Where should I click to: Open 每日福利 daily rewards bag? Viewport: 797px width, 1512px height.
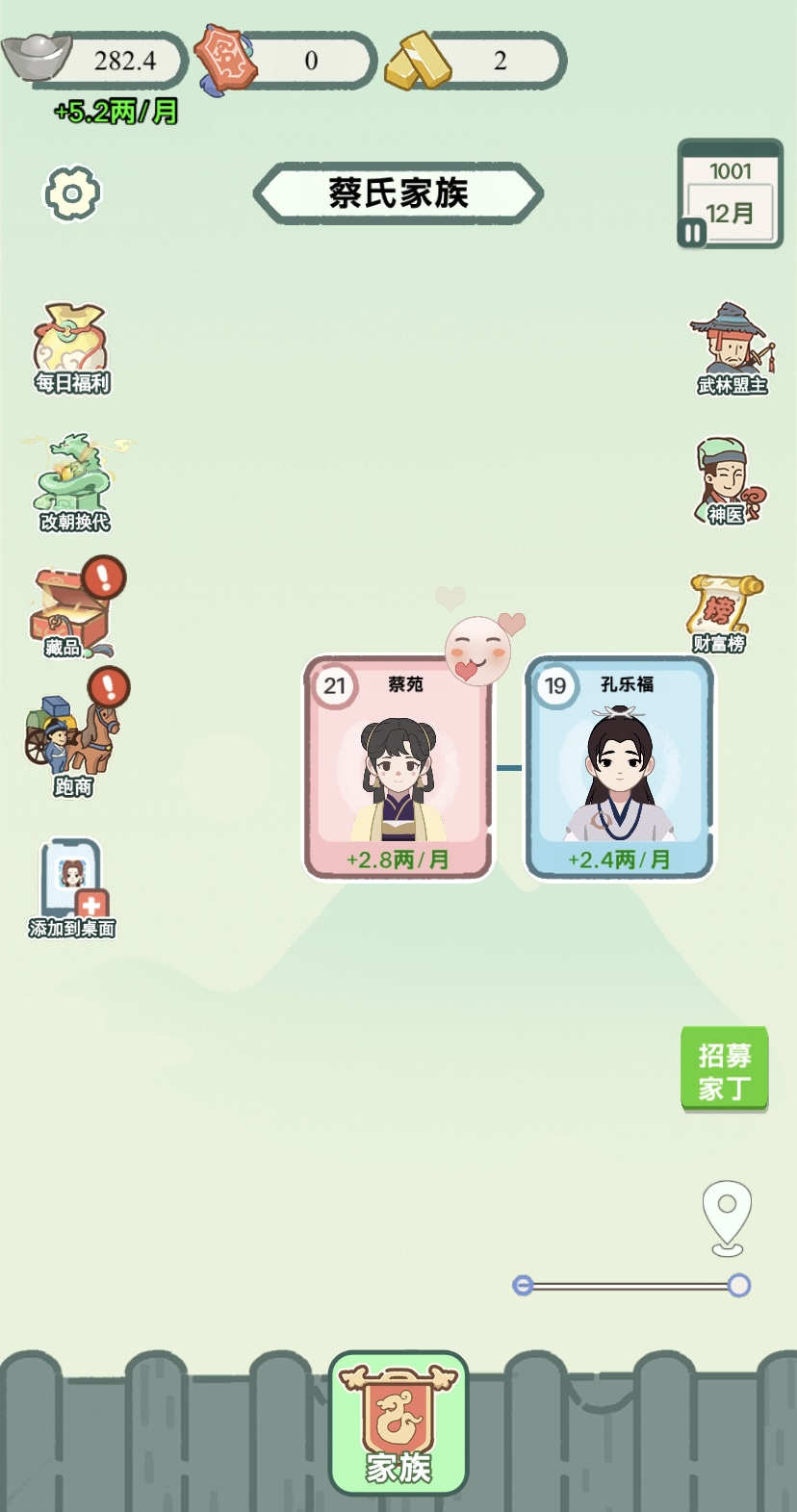point(70,346)
